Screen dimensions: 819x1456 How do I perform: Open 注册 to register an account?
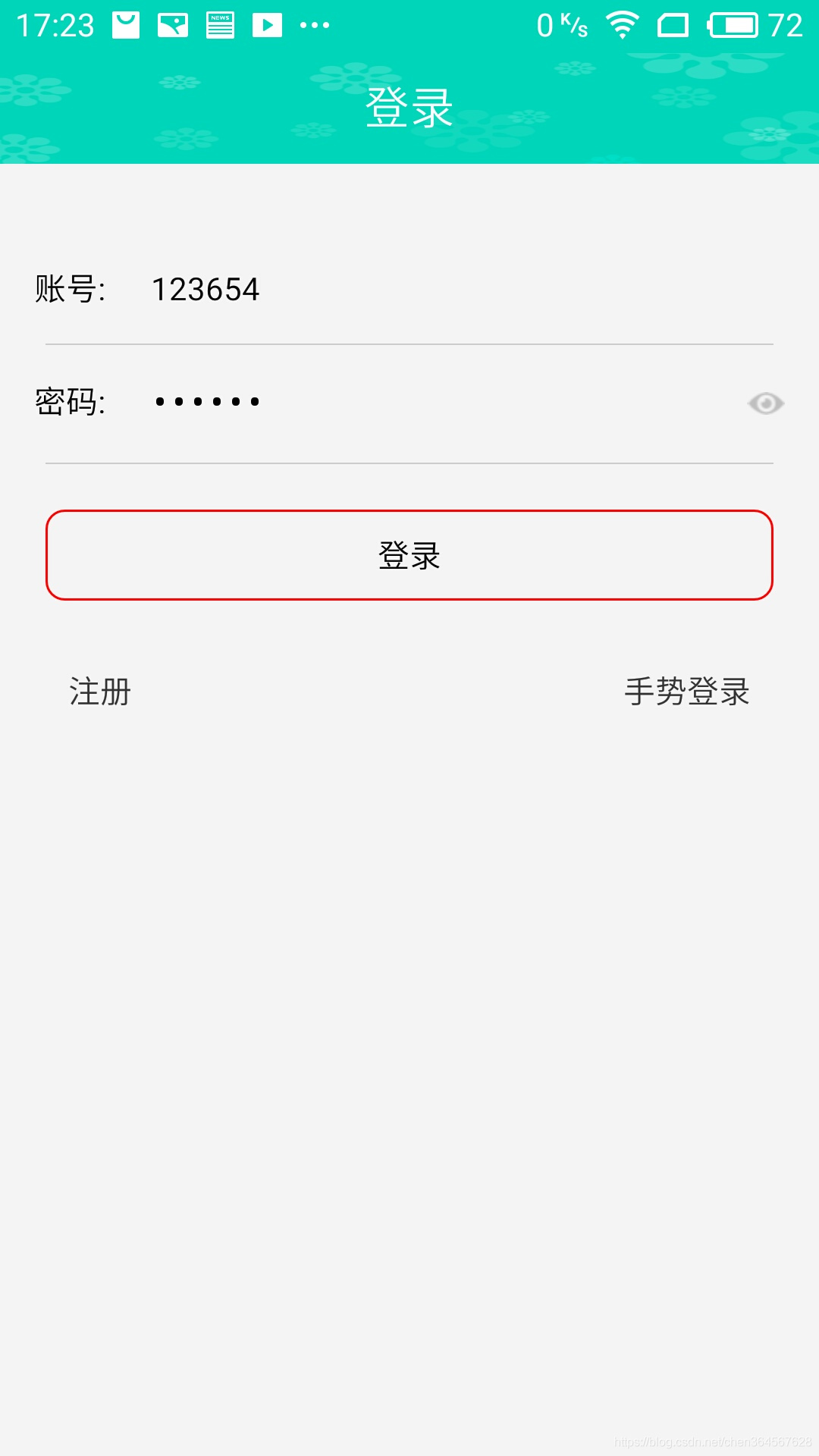[x=100, y=692]
